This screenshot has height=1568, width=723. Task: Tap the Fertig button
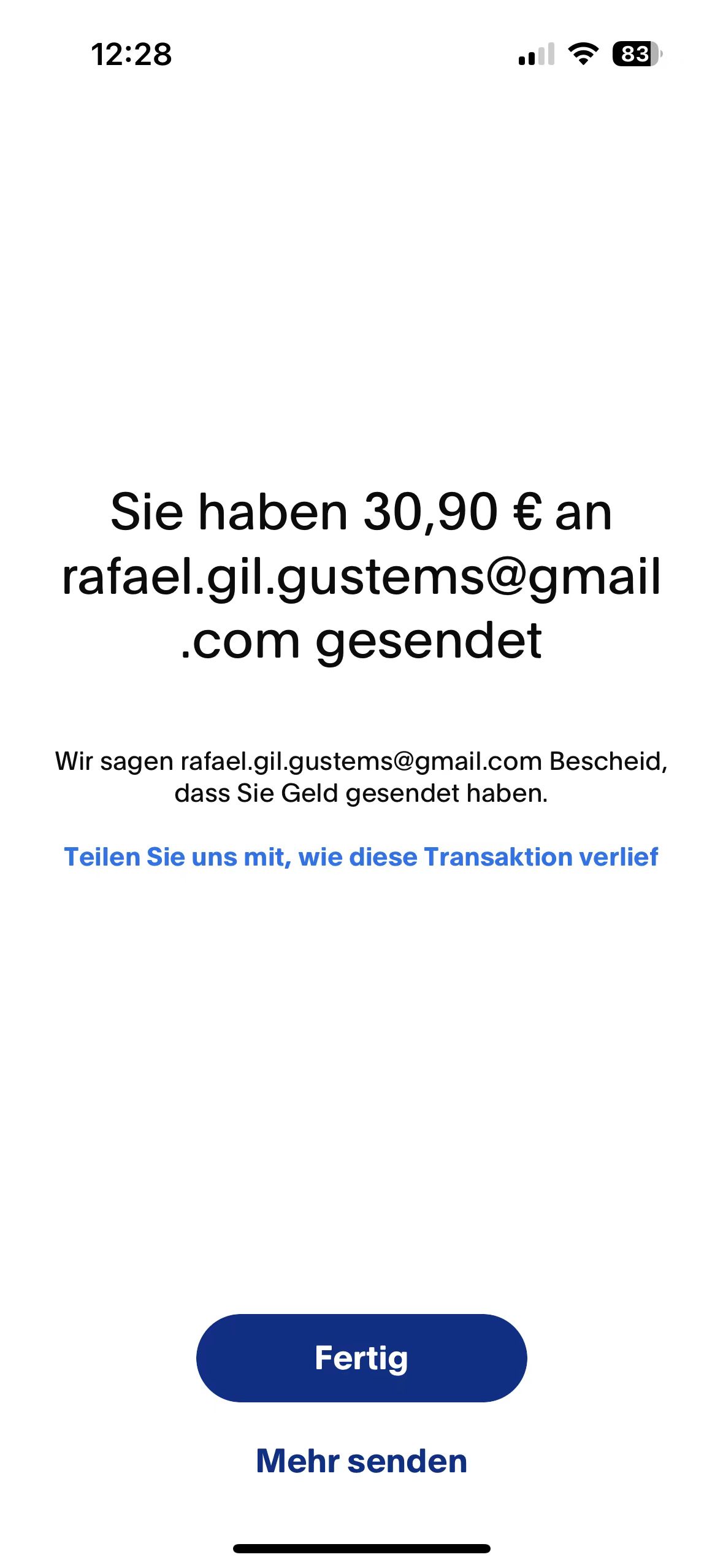361,1358
